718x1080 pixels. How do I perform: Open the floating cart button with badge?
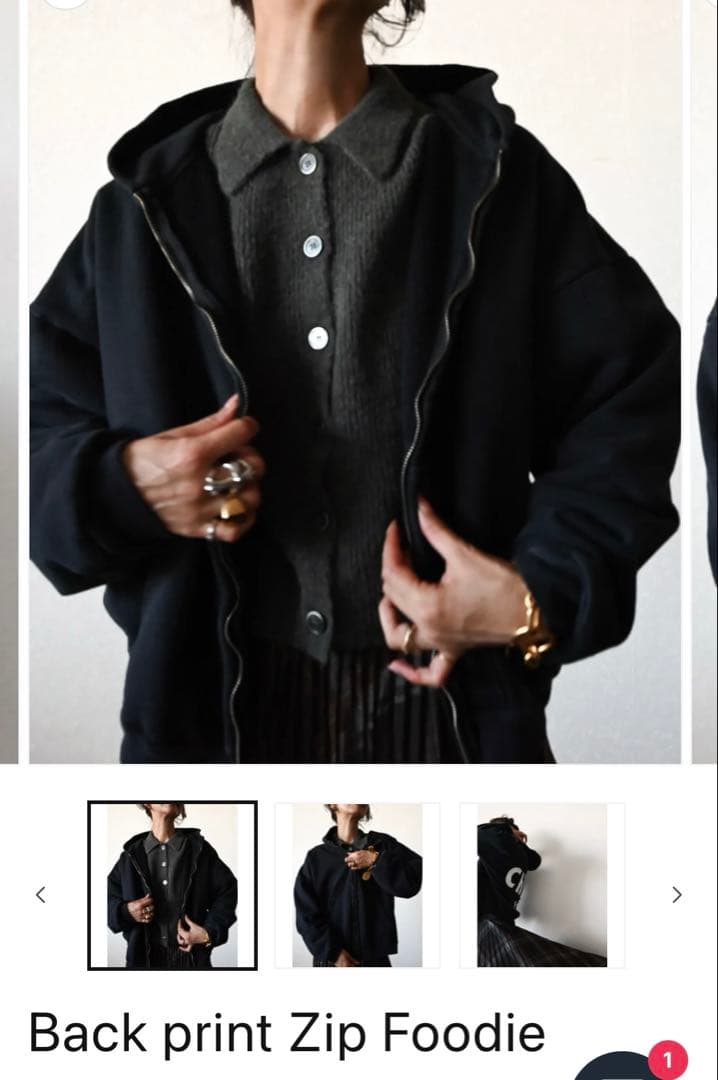[x=628, y=1067]
